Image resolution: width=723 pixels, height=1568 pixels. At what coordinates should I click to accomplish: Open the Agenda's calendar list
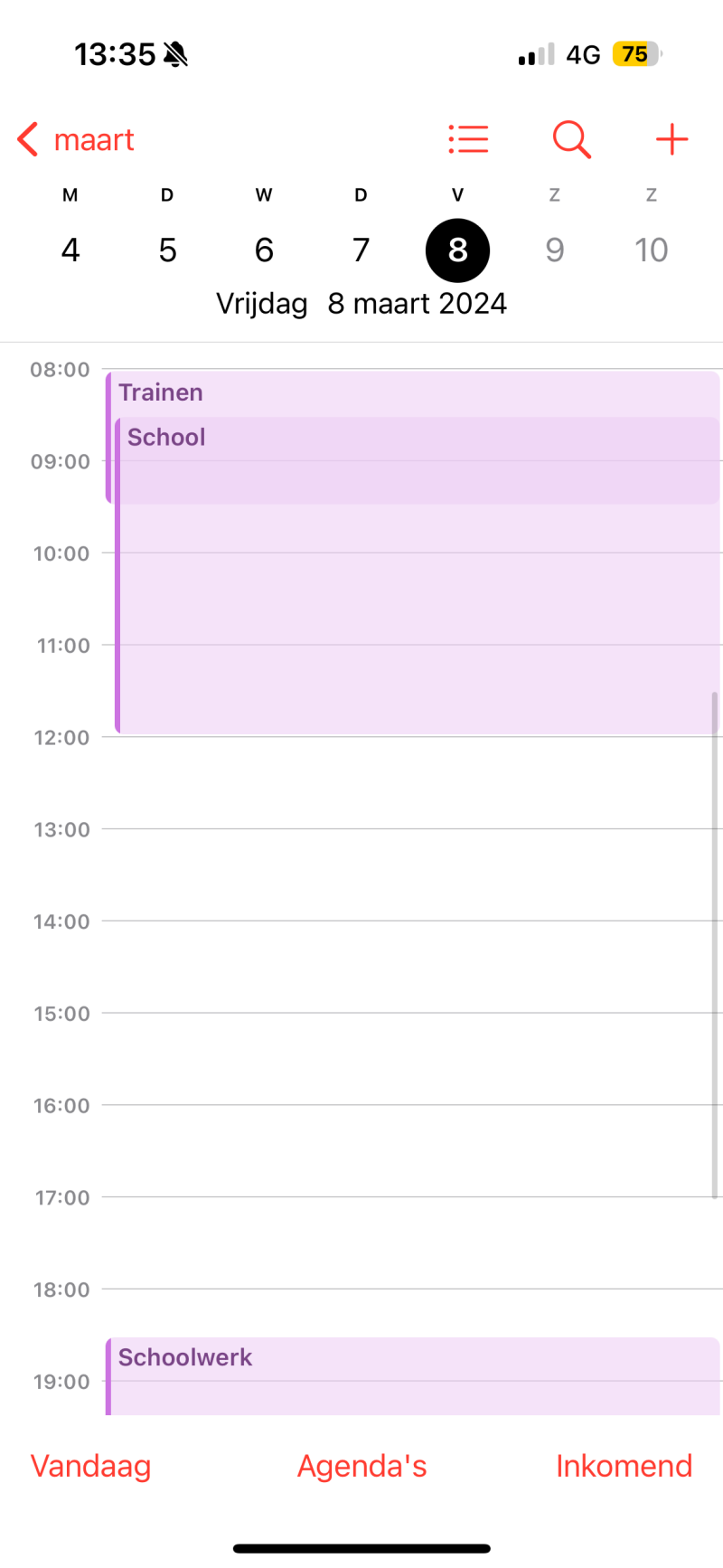click(361, 1466)
